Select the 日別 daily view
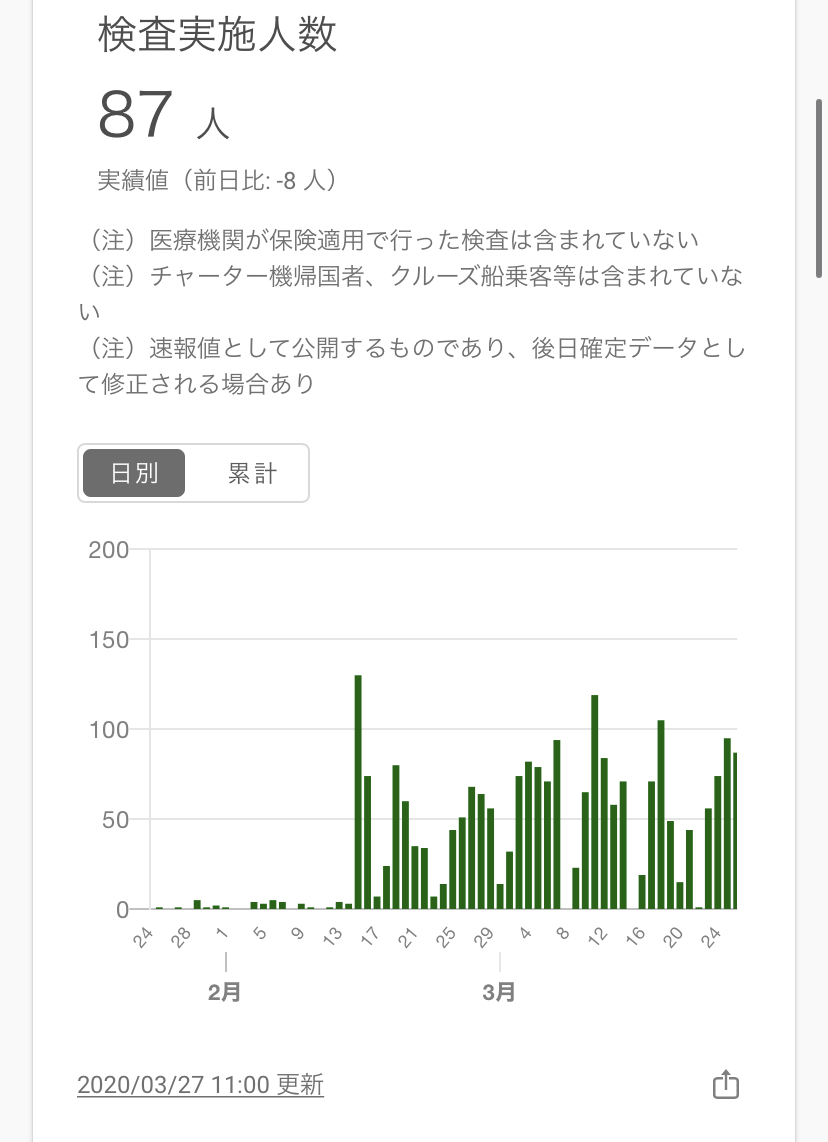The image size is (828, 1142). pyautogui.click(x=134, y=473)
